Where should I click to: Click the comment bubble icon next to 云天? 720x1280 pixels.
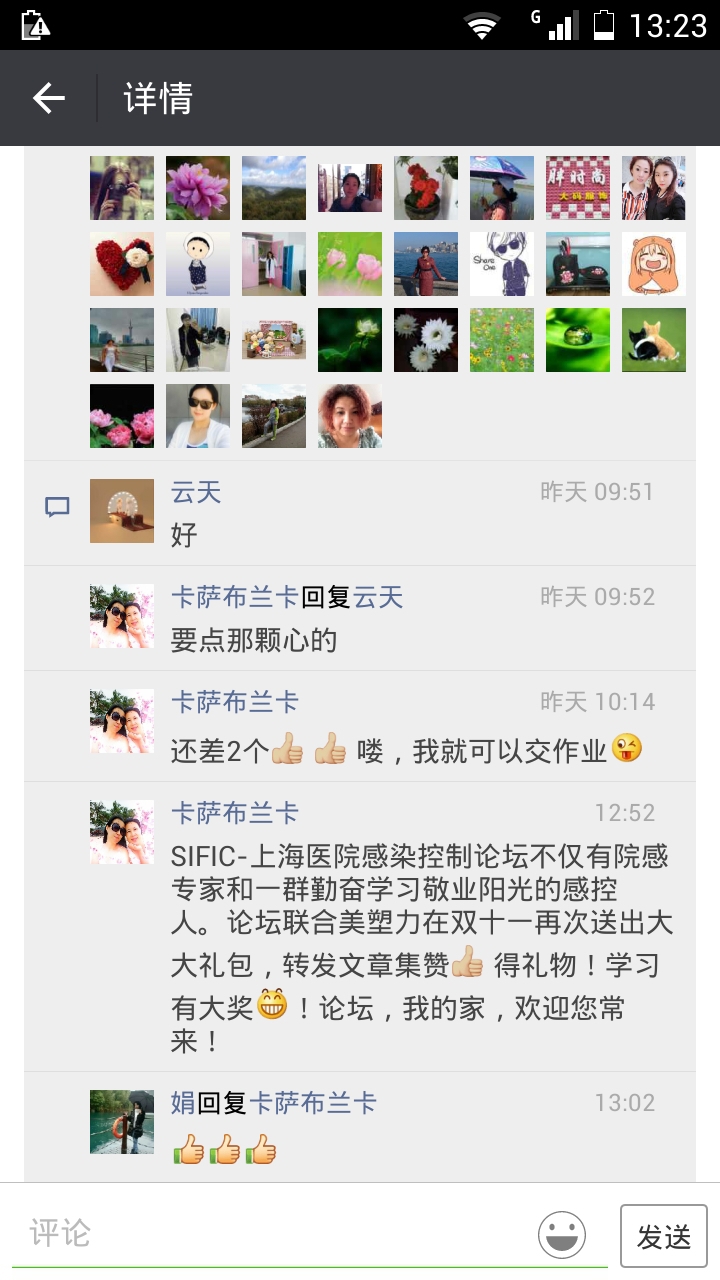57,507
